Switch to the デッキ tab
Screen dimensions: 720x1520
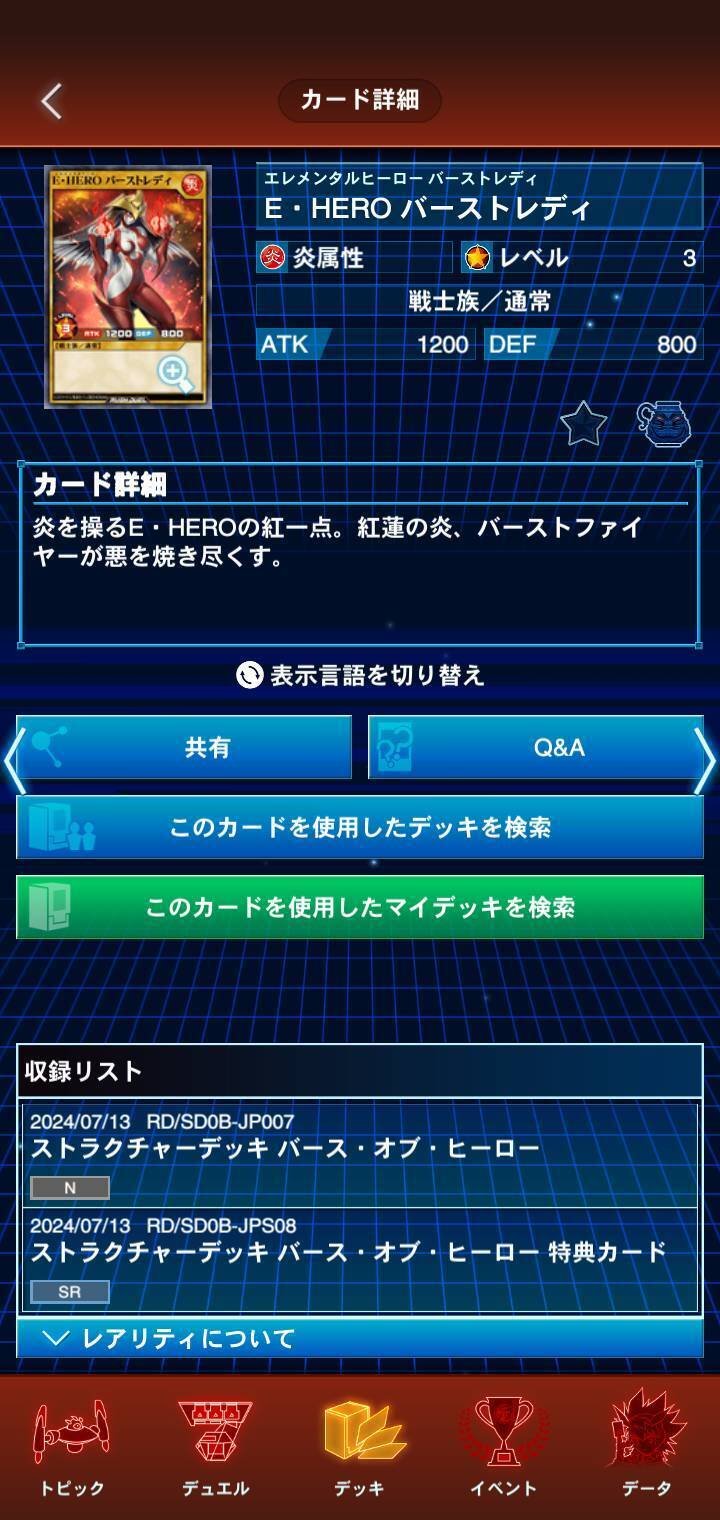click(360, 1448)
